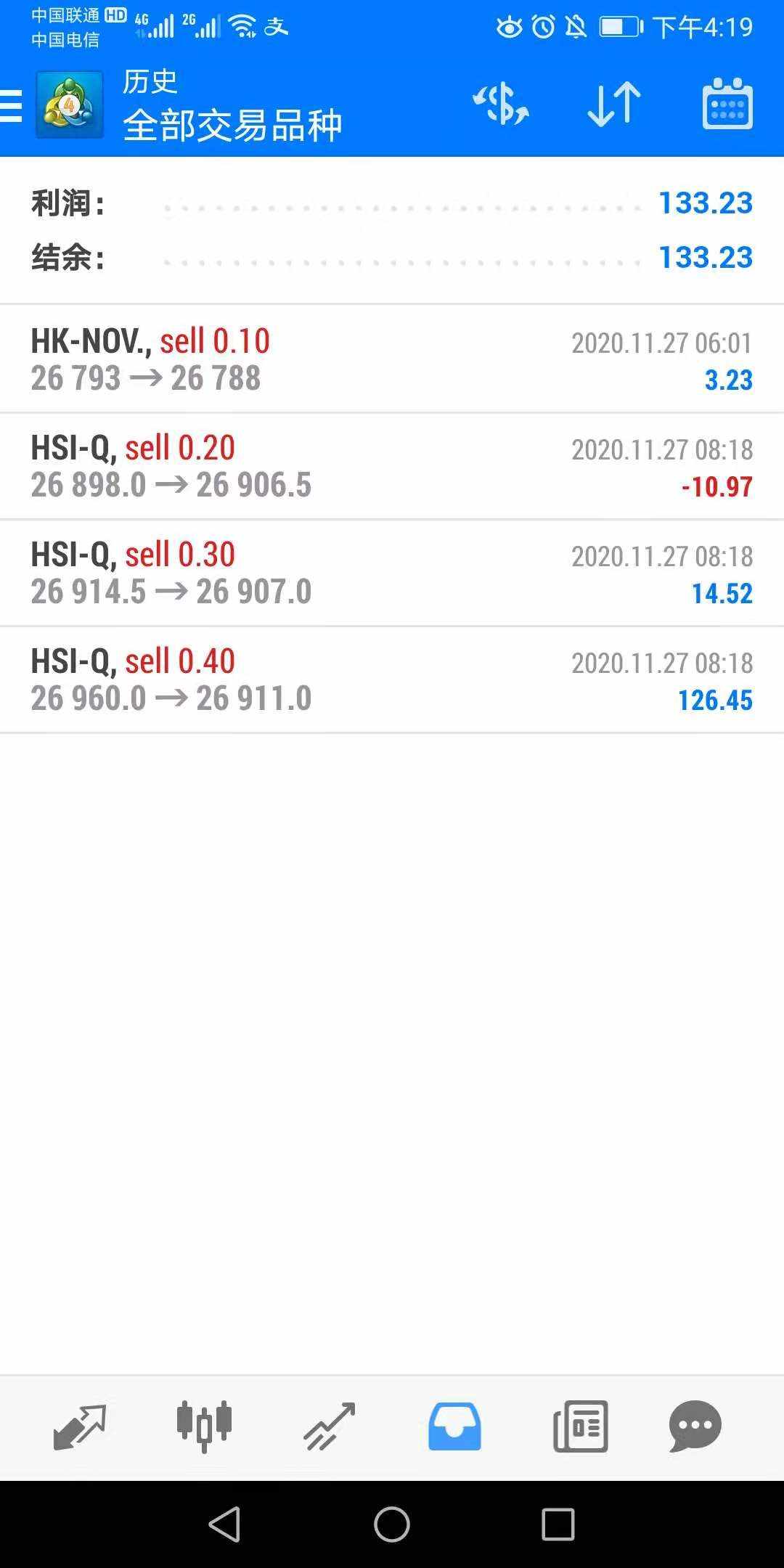The height and width of the screenshot is (1568, 784).
Task: Switch to the candlestick chart tab
Action: click(x=204, y=1426)
